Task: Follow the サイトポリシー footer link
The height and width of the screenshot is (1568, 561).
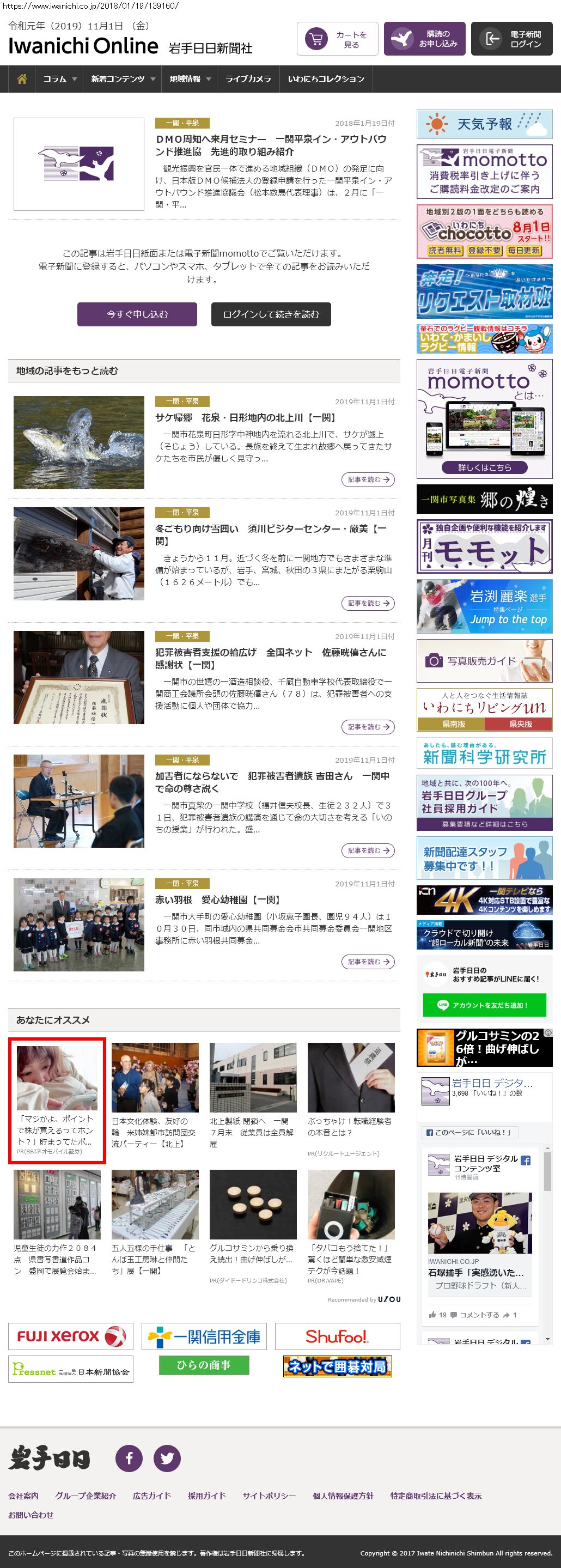Action: pyautogui.click(x=269, y=1496)
